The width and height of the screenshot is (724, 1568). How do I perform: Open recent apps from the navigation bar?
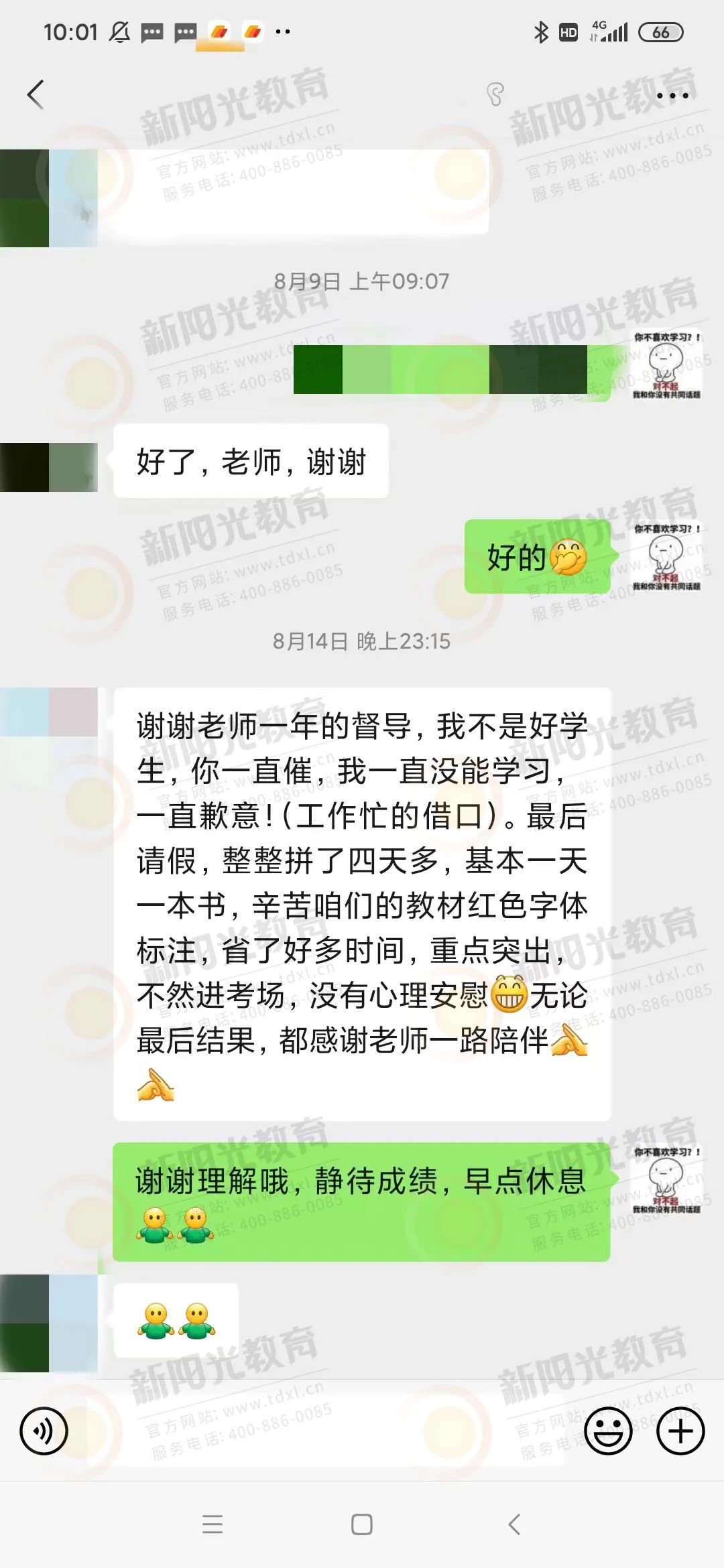coord(213,1524)
